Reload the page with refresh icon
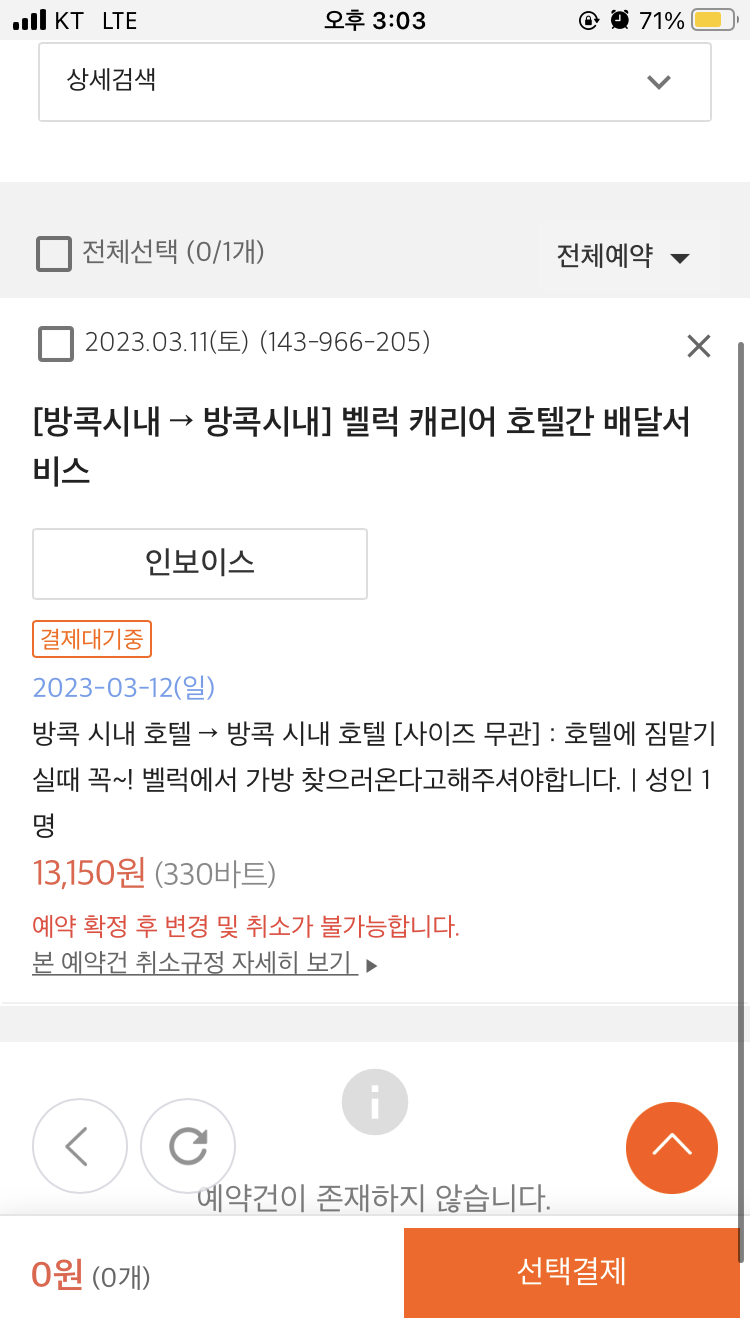 188,1146
